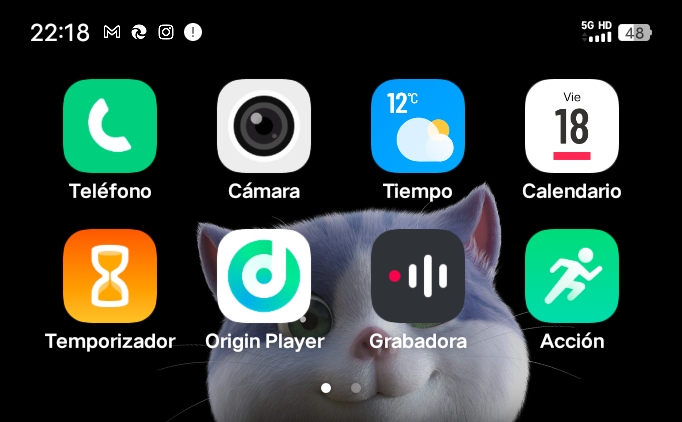The width and height of the screenshot is (682, 422).
Task: Open the Teléfono app
Action: 110,126
